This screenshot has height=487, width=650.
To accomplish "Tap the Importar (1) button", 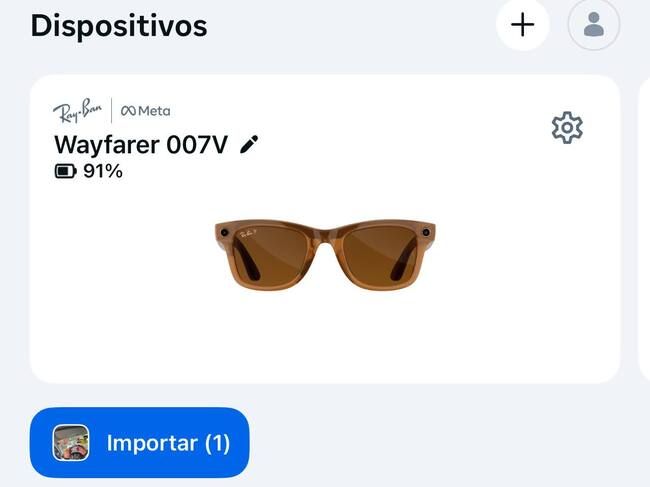I will tap(139, 442).
